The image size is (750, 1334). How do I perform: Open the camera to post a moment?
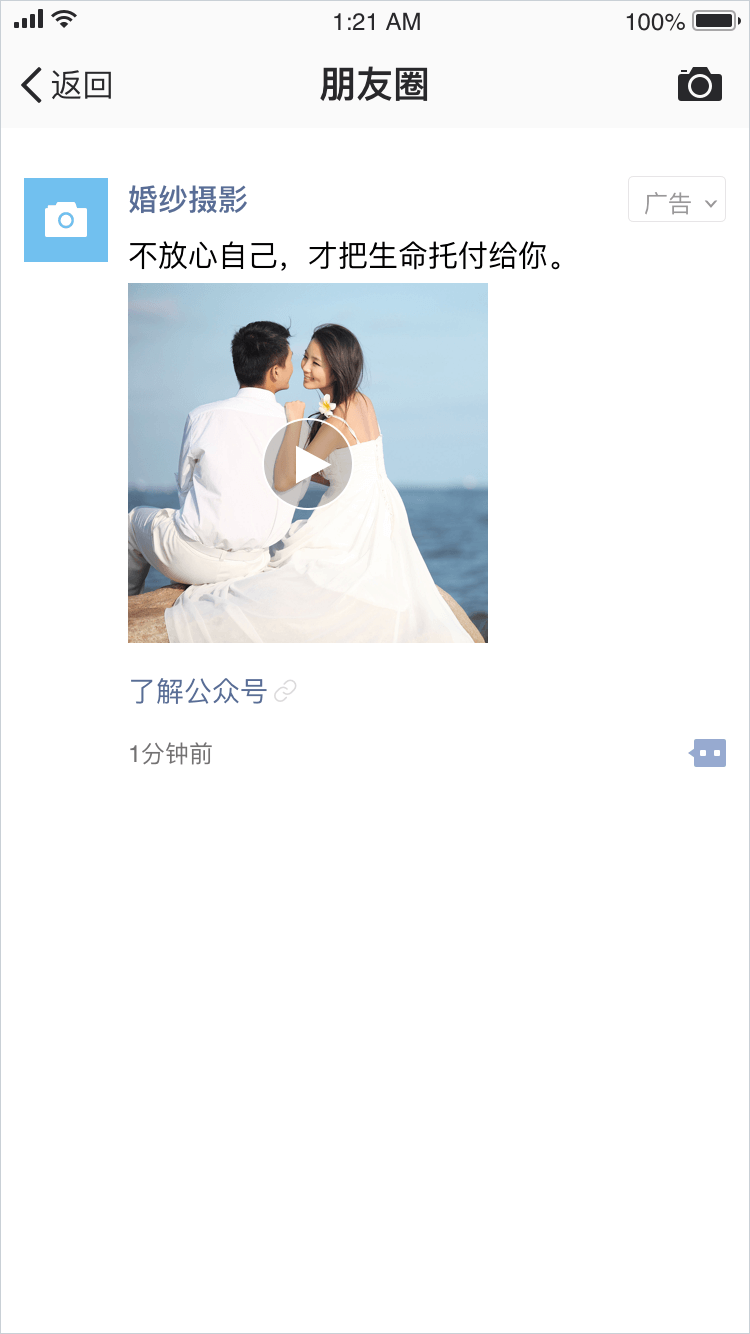(x=699, y=86)
